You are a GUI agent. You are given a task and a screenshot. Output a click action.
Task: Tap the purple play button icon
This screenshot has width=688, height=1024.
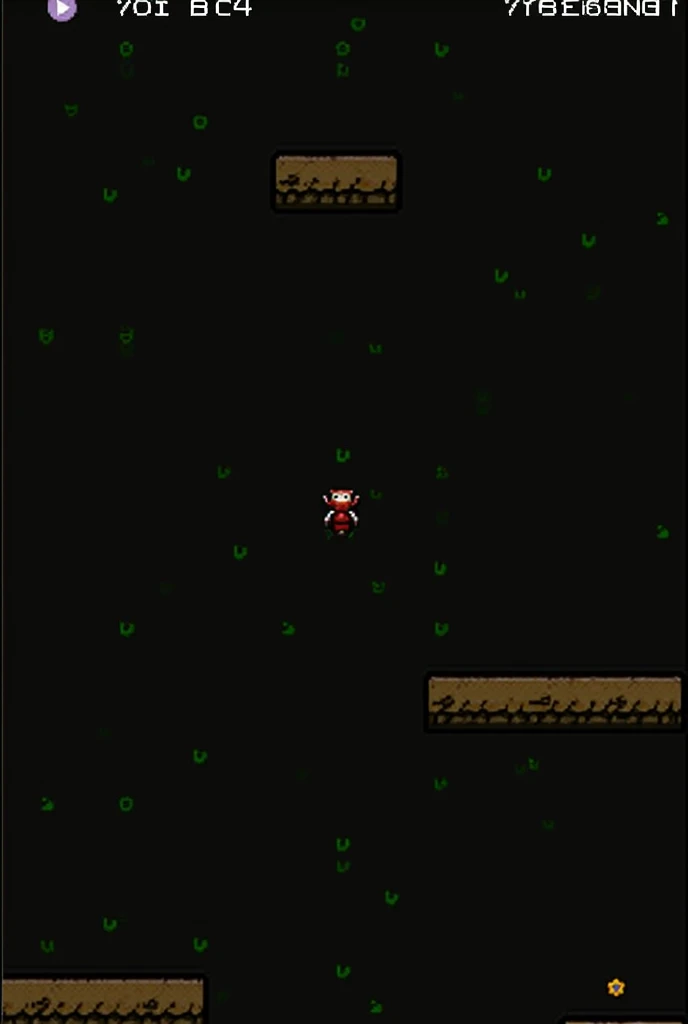click(62, 9)
